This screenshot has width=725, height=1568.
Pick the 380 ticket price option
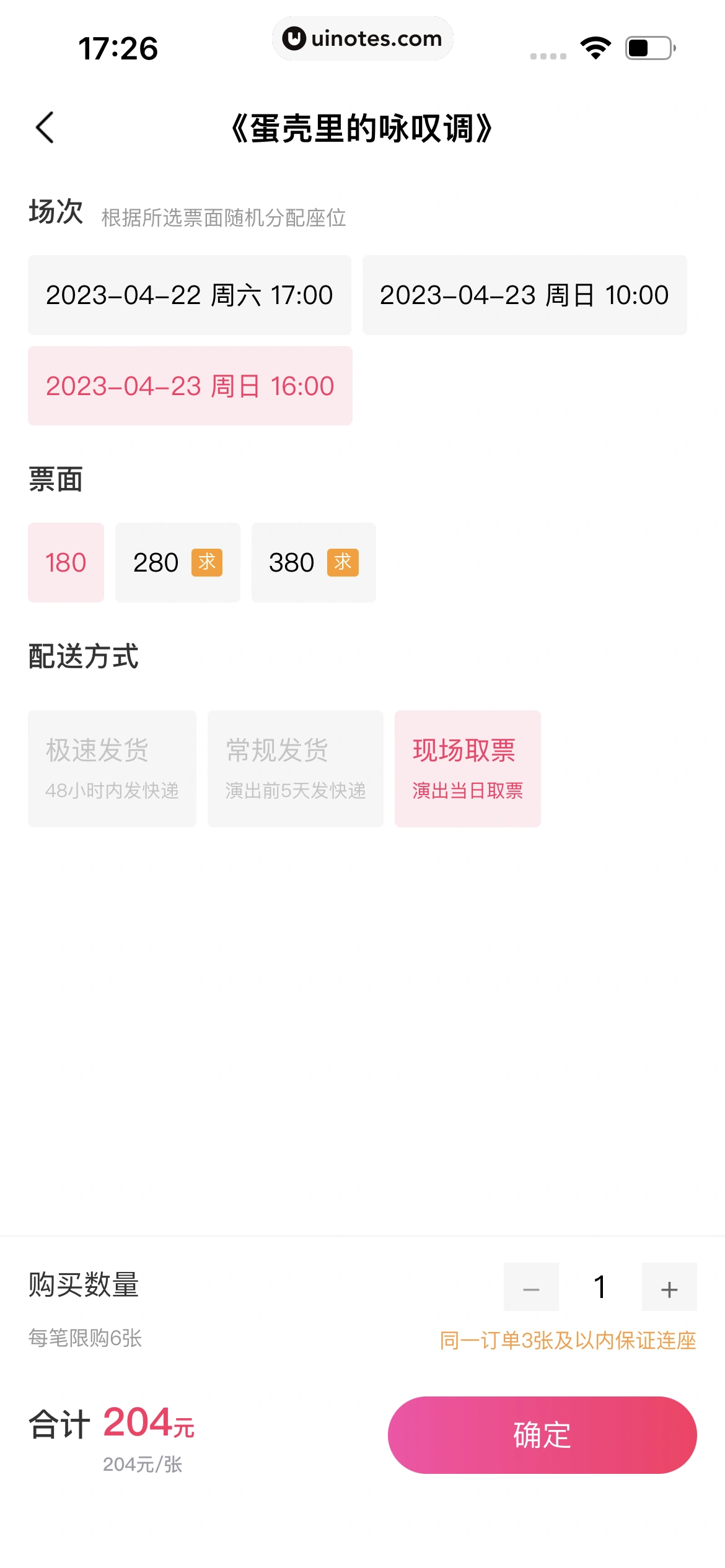click(x=314, y=562)
